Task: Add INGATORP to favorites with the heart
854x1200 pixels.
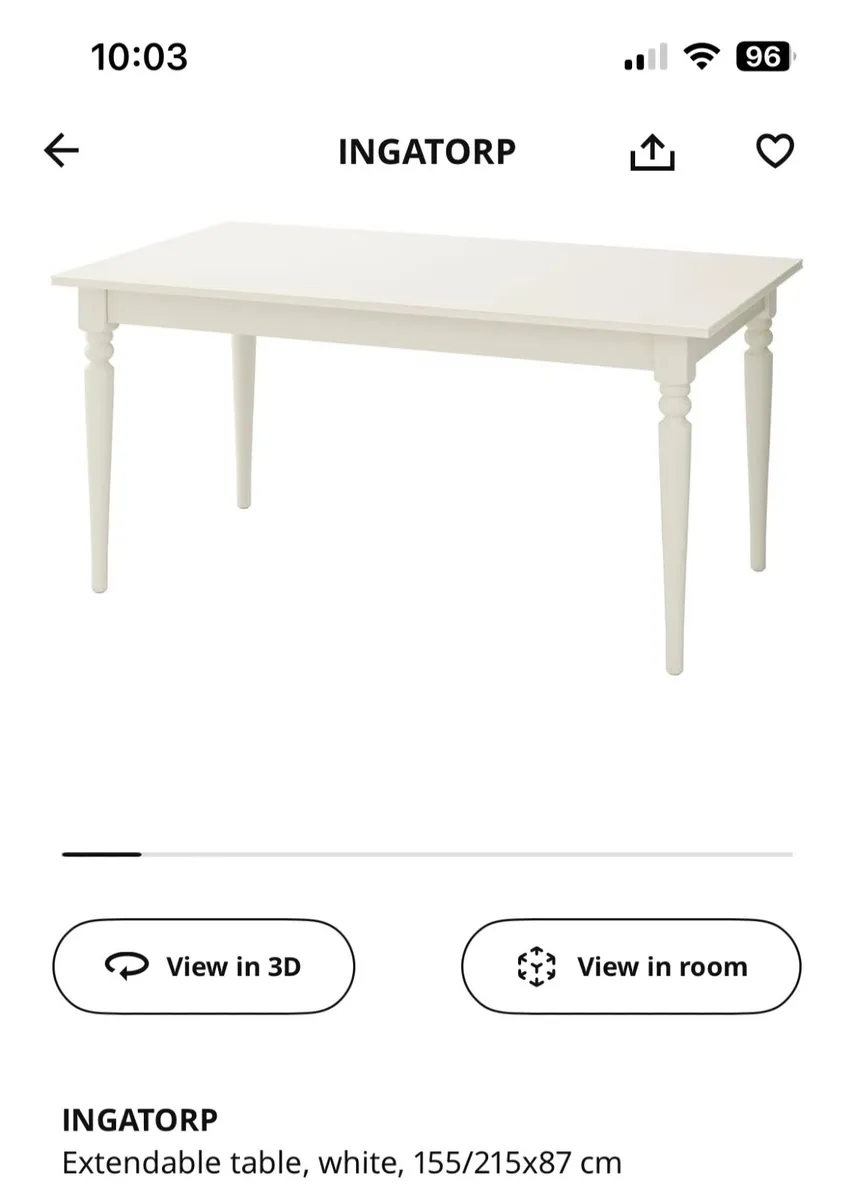Action: pyautogui.click(x=774, y=151)
